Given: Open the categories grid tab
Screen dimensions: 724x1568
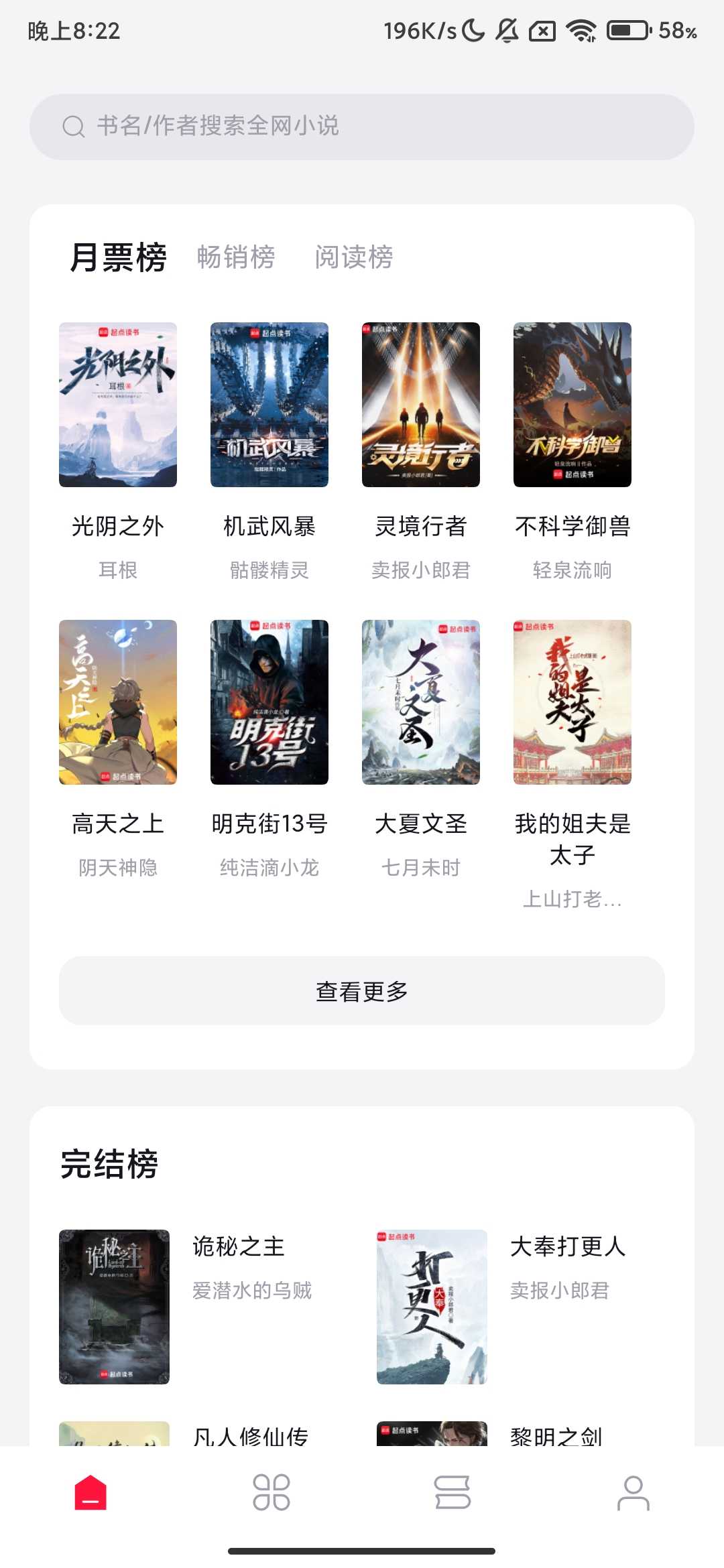Looking at the screenshot, I should click(271, 1493).
